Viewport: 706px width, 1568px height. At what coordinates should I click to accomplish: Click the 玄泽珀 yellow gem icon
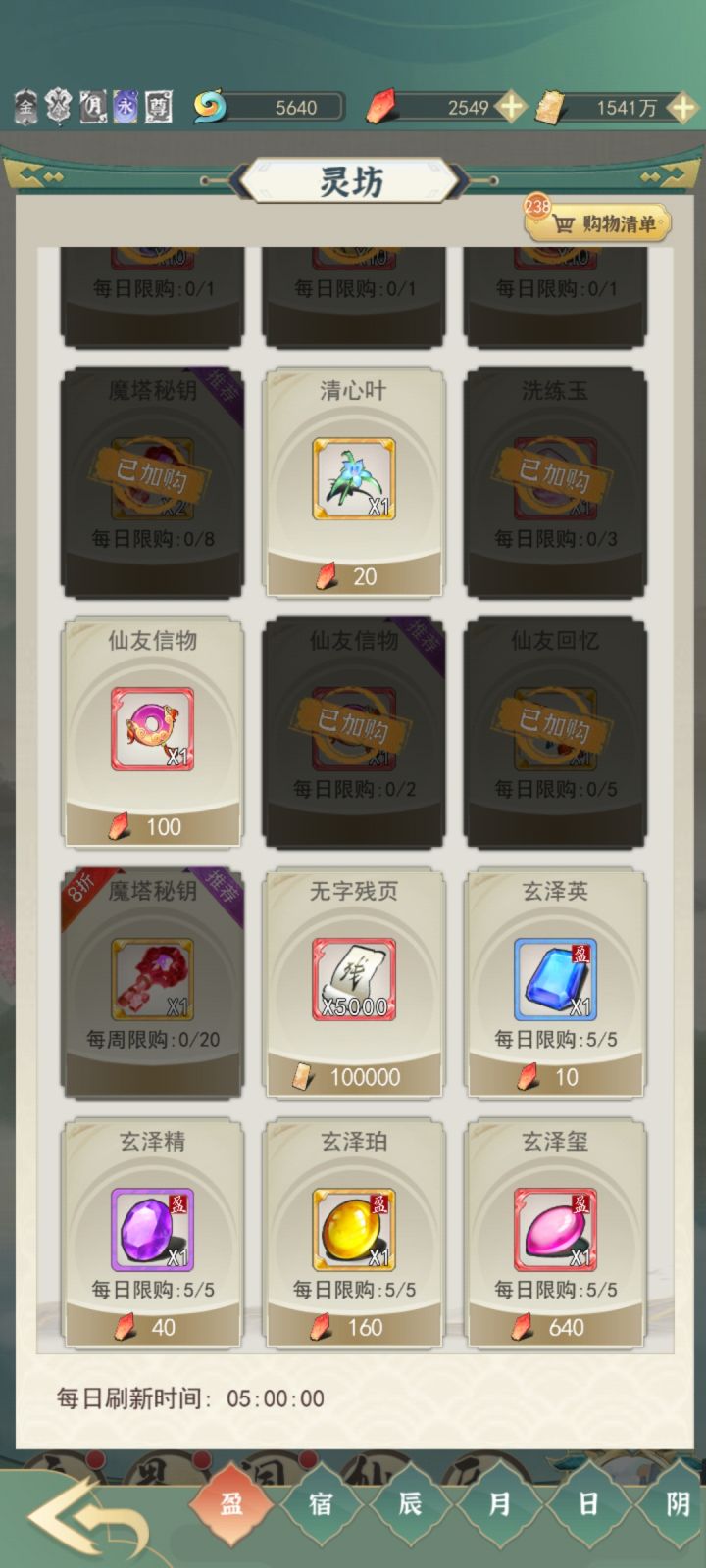pos(353,1229)
